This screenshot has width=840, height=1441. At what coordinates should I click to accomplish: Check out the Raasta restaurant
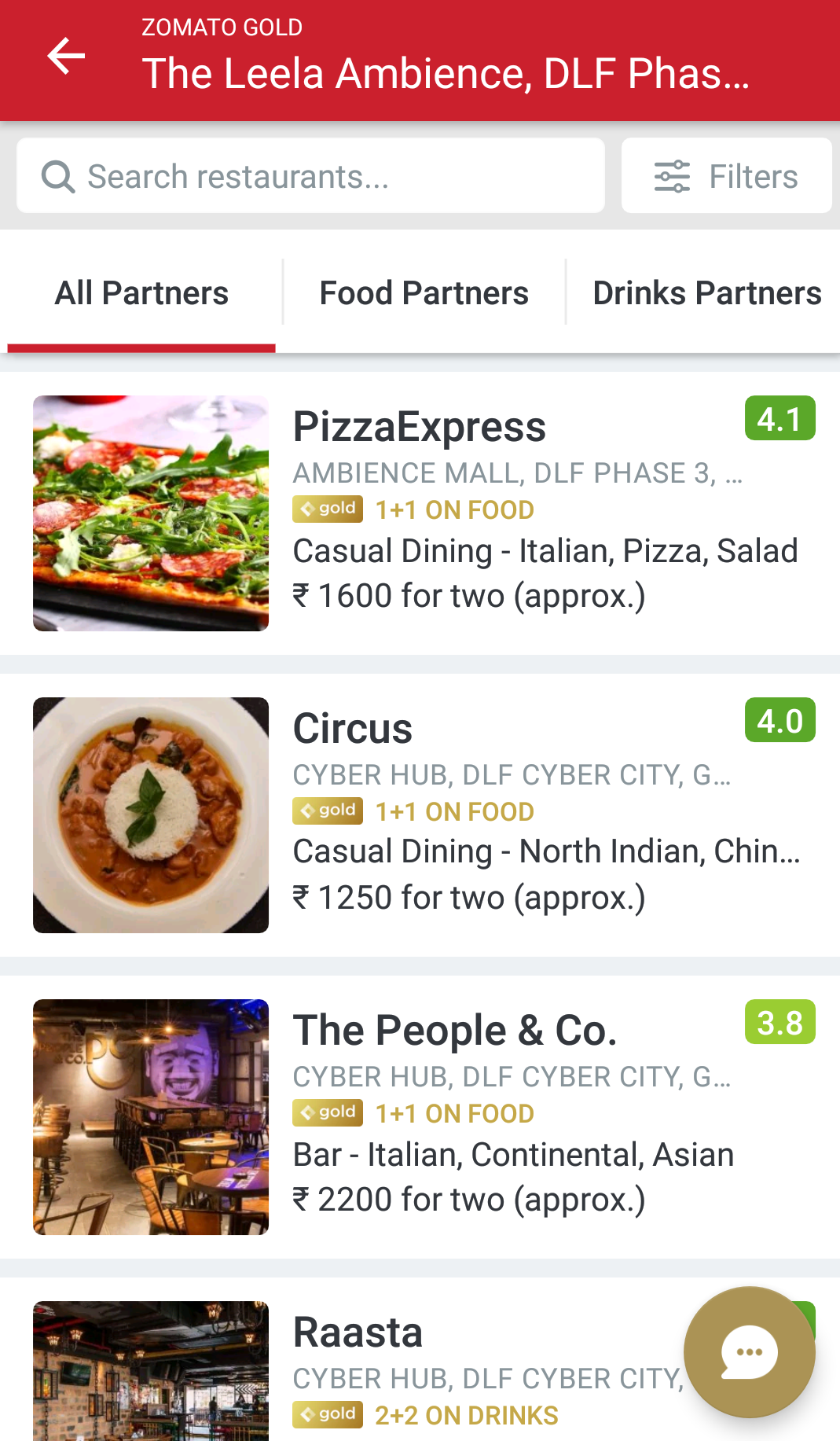[358, 1333]
